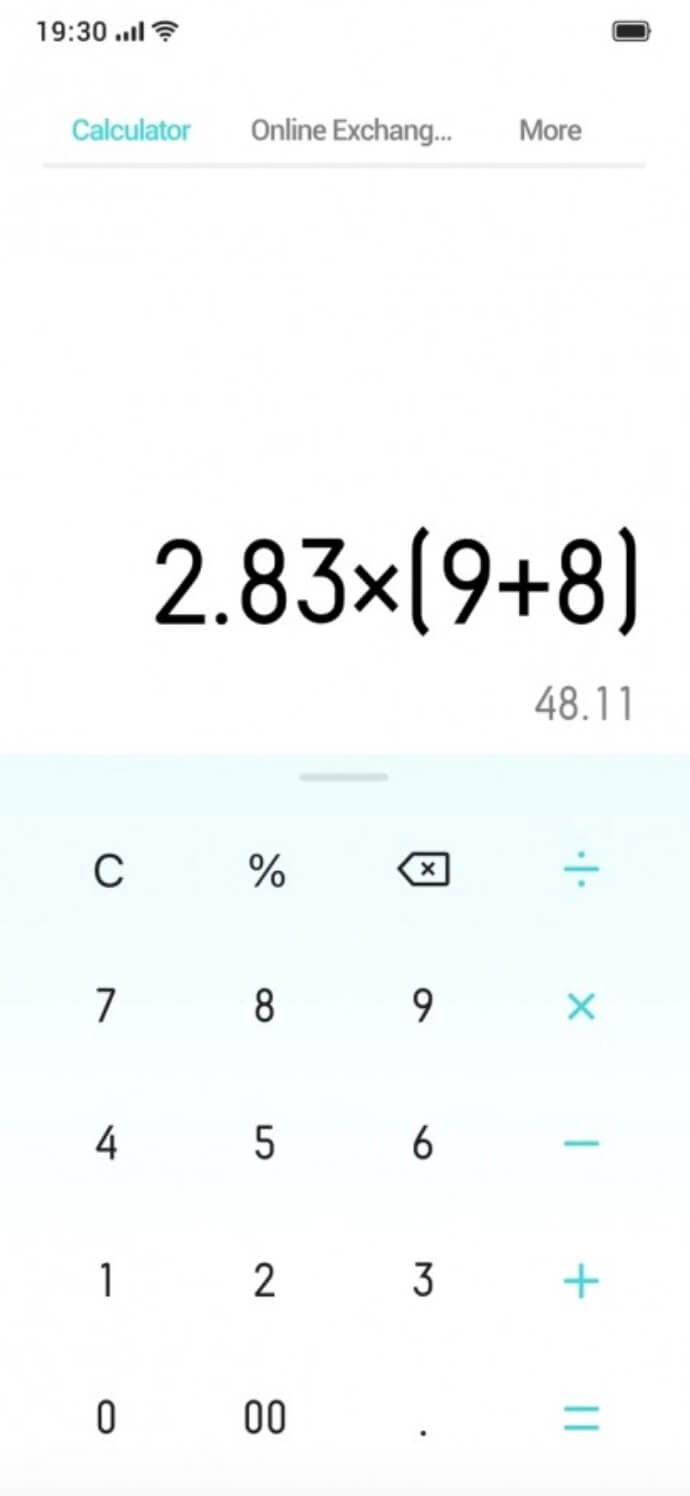Image resolution: width=690 pixels, height=1496 pixels.
Task: Enter the digit 1
Action: 106,1280
